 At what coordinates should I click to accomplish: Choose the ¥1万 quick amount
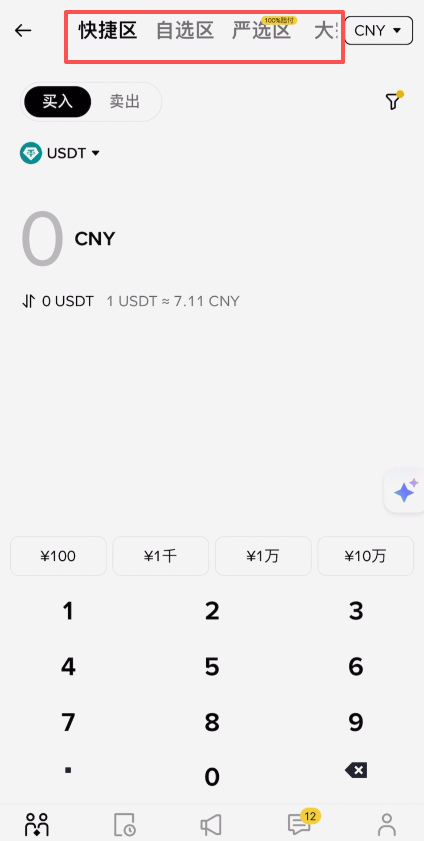tap(263, 556)
